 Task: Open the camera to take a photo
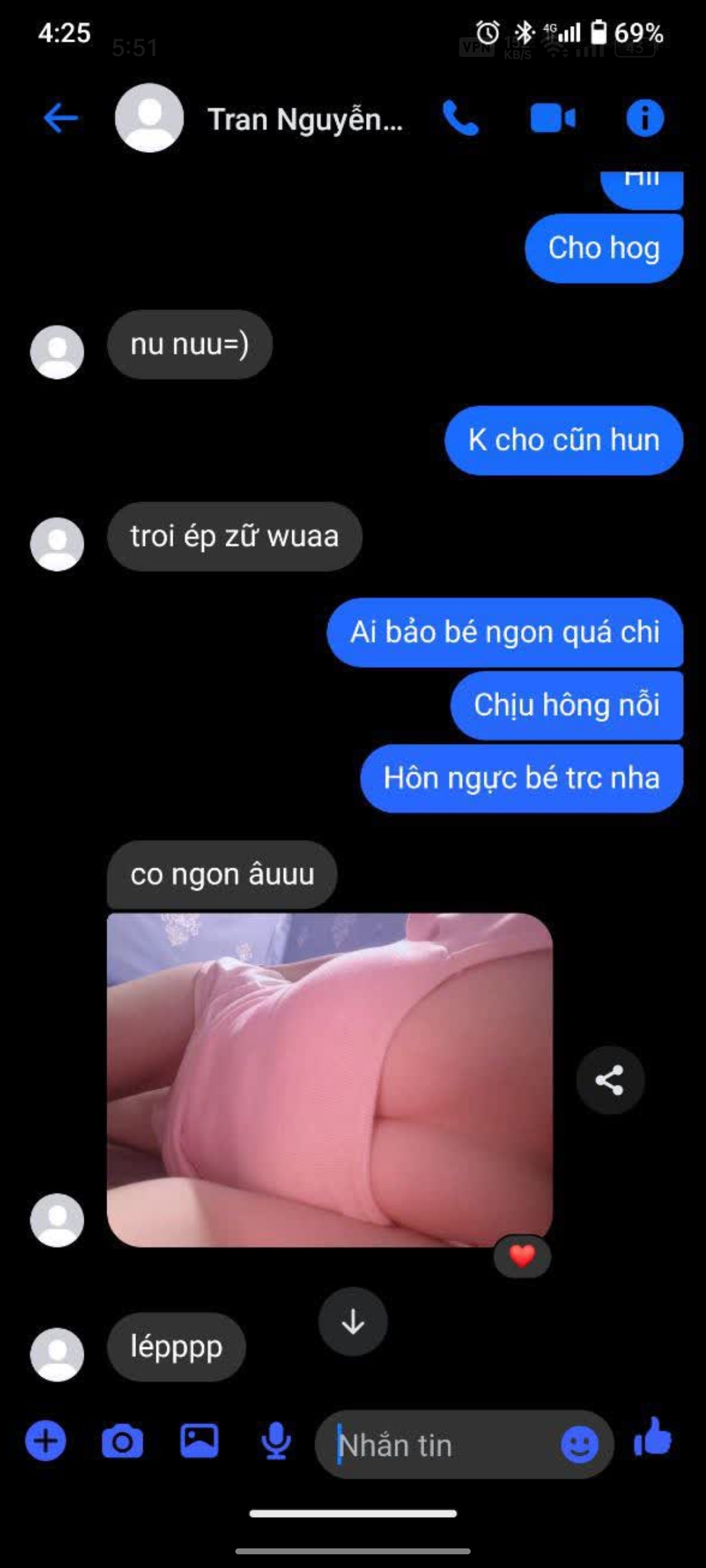click(122, 1442)
